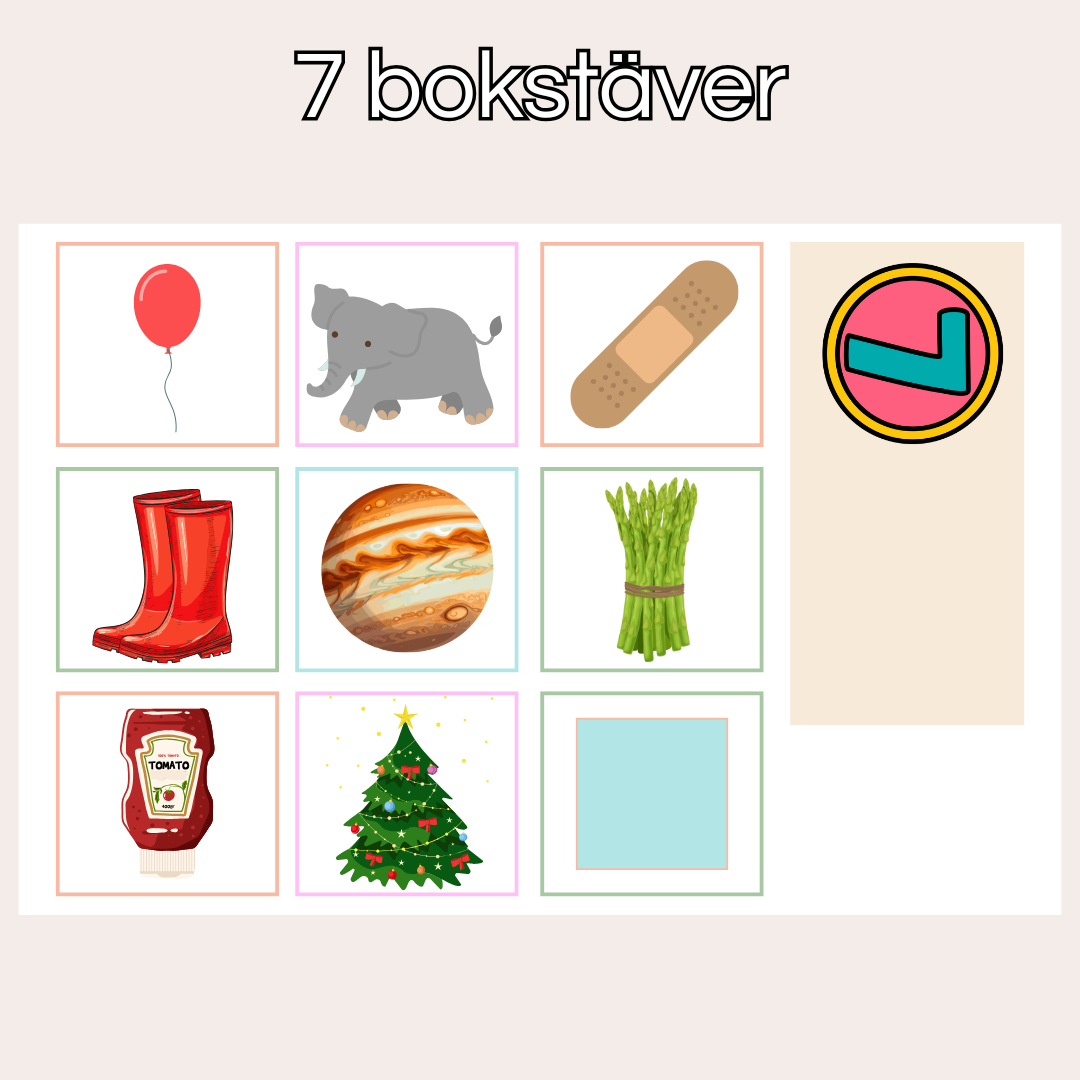Select the tomato ketchup bottle card
The image size is (1080, 1080).
click(x=167, y=794)
